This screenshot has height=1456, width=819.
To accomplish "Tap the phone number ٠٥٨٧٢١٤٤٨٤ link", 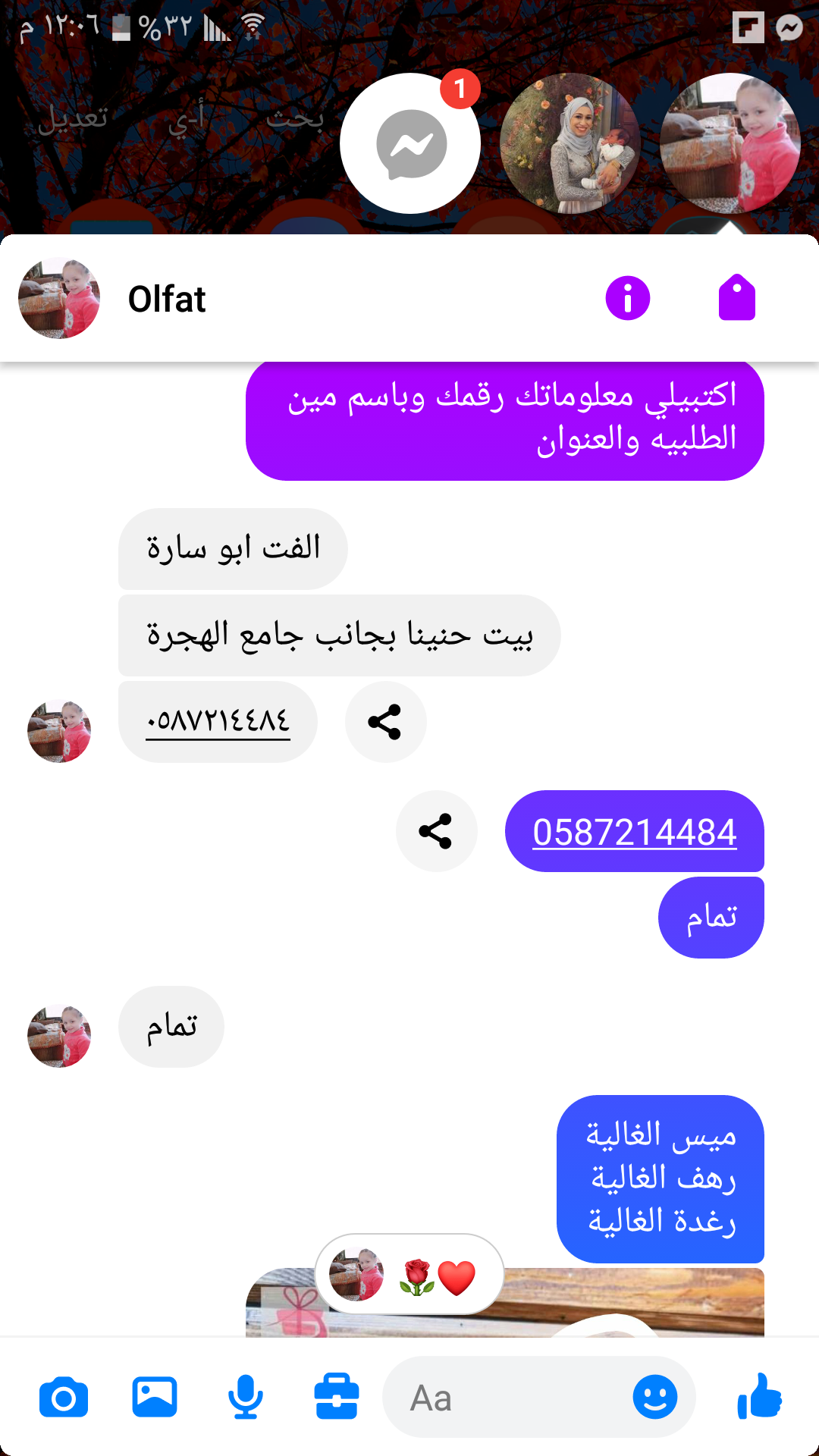I will [218, 720].
